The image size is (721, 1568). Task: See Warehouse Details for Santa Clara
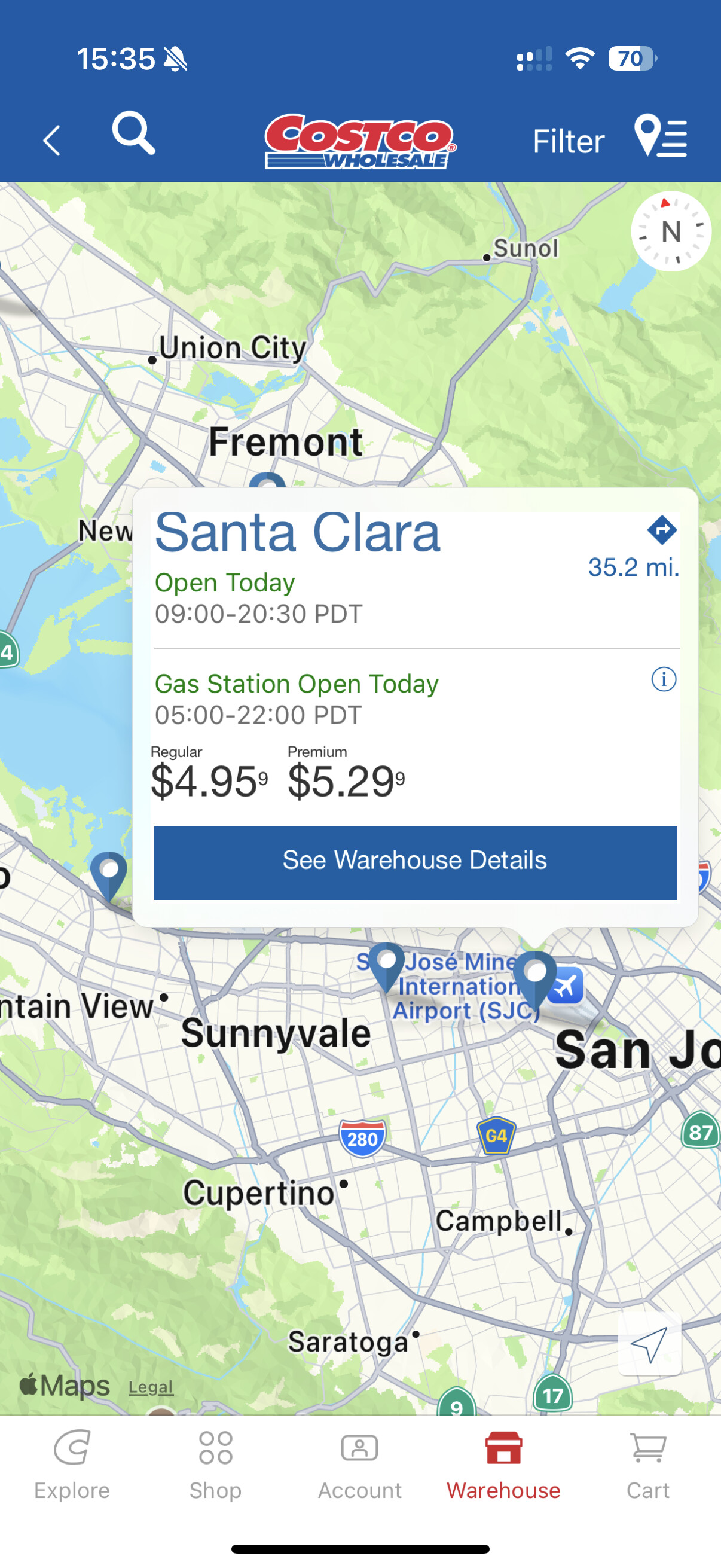[415, 862]
